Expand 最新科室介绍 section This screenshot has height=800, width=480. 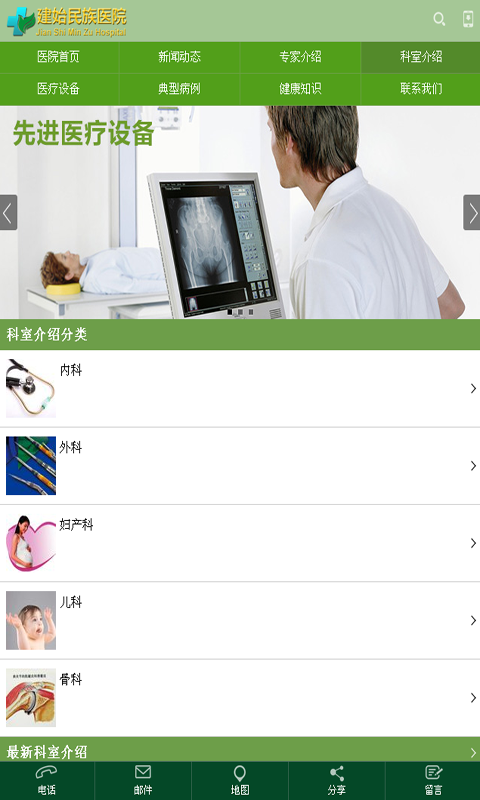point(240,750)
